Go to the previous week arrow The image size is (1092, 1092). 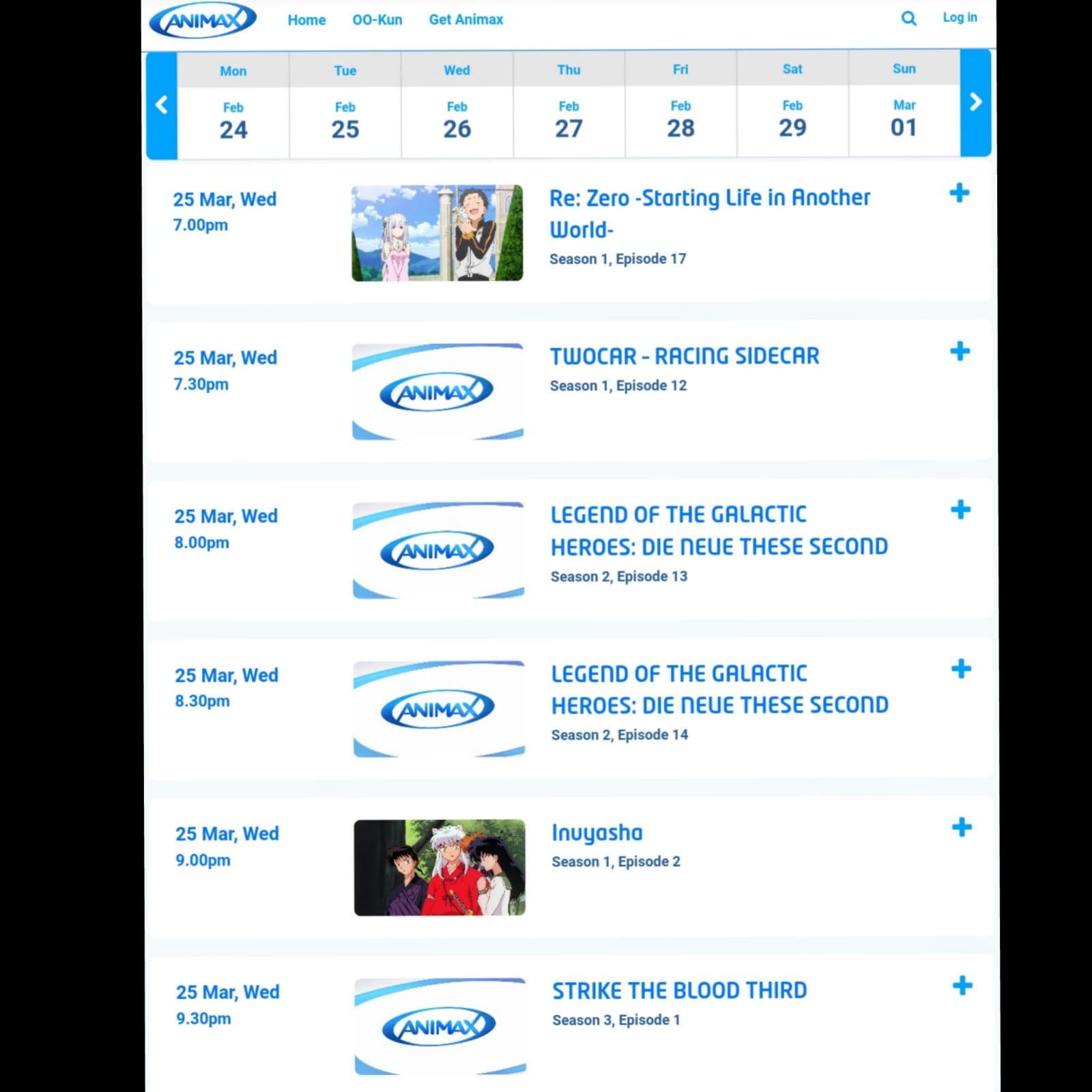(162, 105)
